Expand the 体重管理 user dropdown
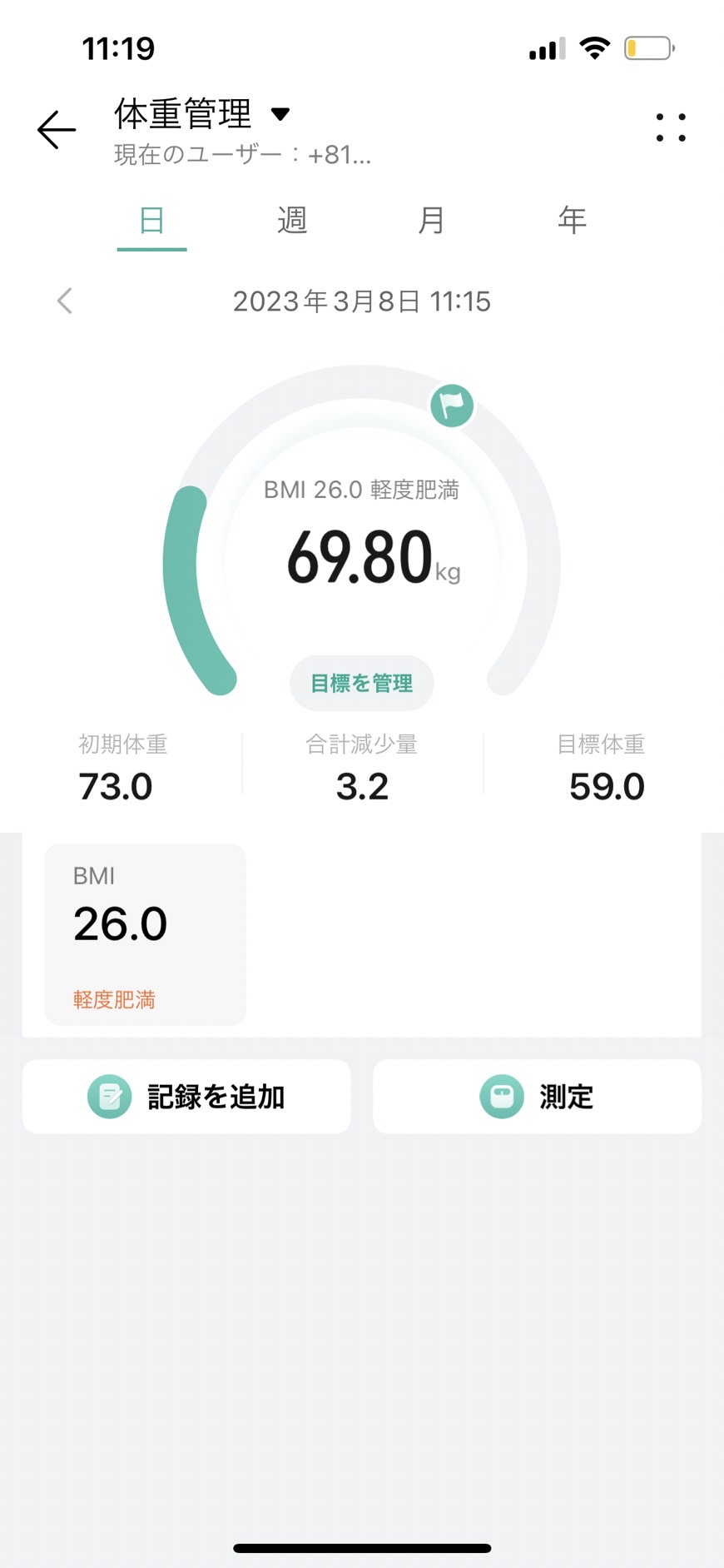724x1568 pixels. [280, 114]
